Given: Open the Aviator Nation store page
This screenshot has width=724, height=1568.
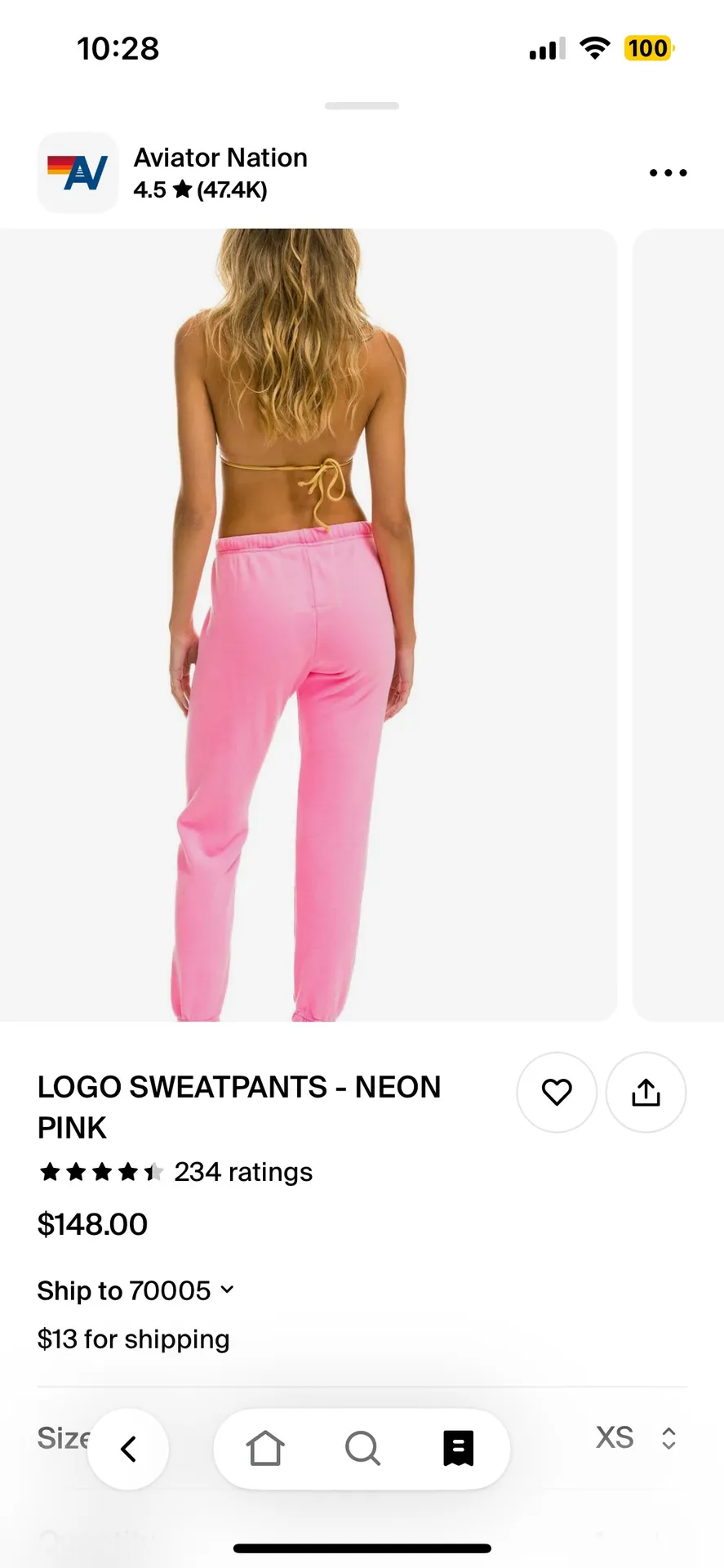Looking at the screenshot, I should pyautogui.click(x=220, y=157).
